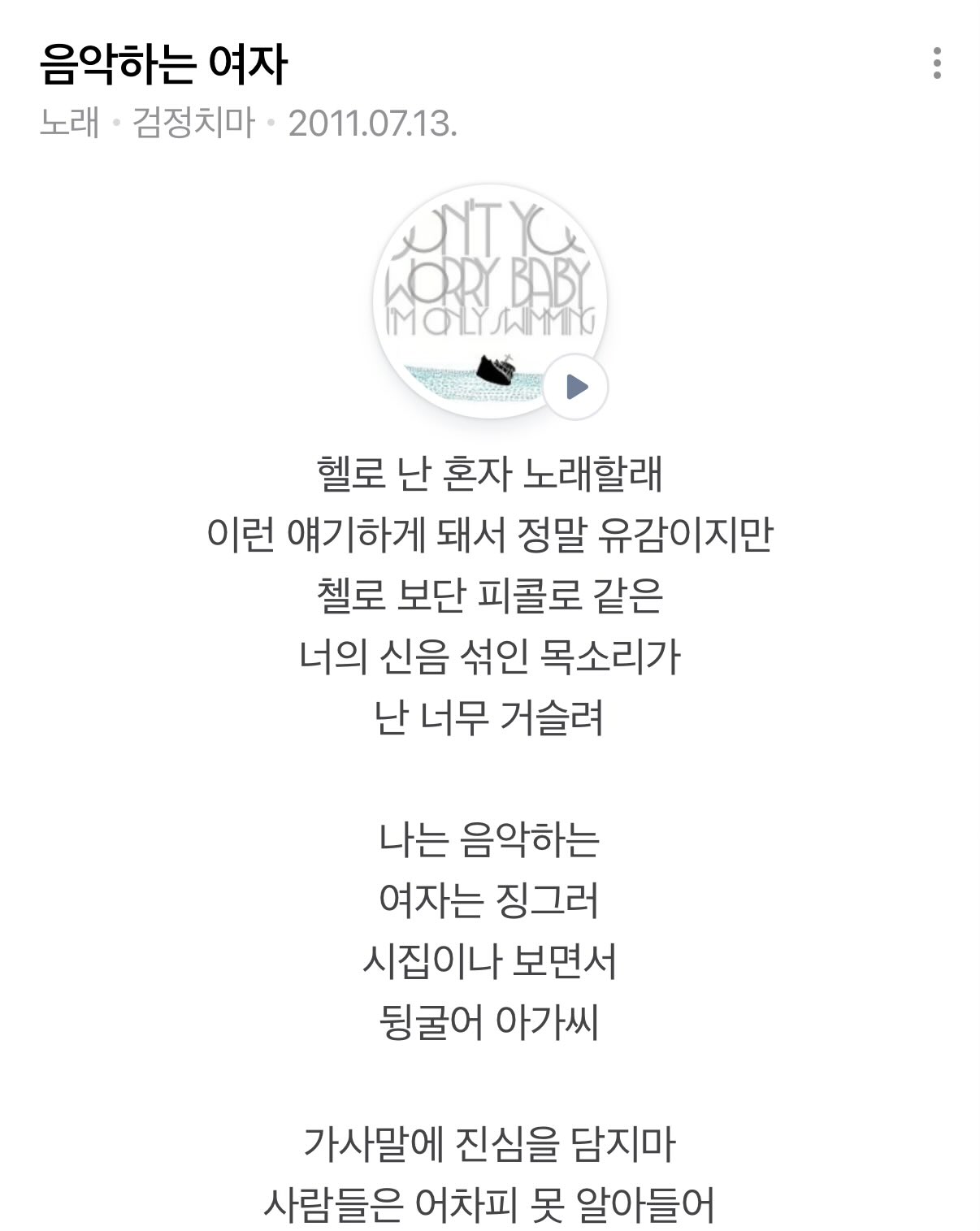Viewport: 980px width, 1231px height.
Task: Play the song 음악하는 여자
Action: click(575, 387)
